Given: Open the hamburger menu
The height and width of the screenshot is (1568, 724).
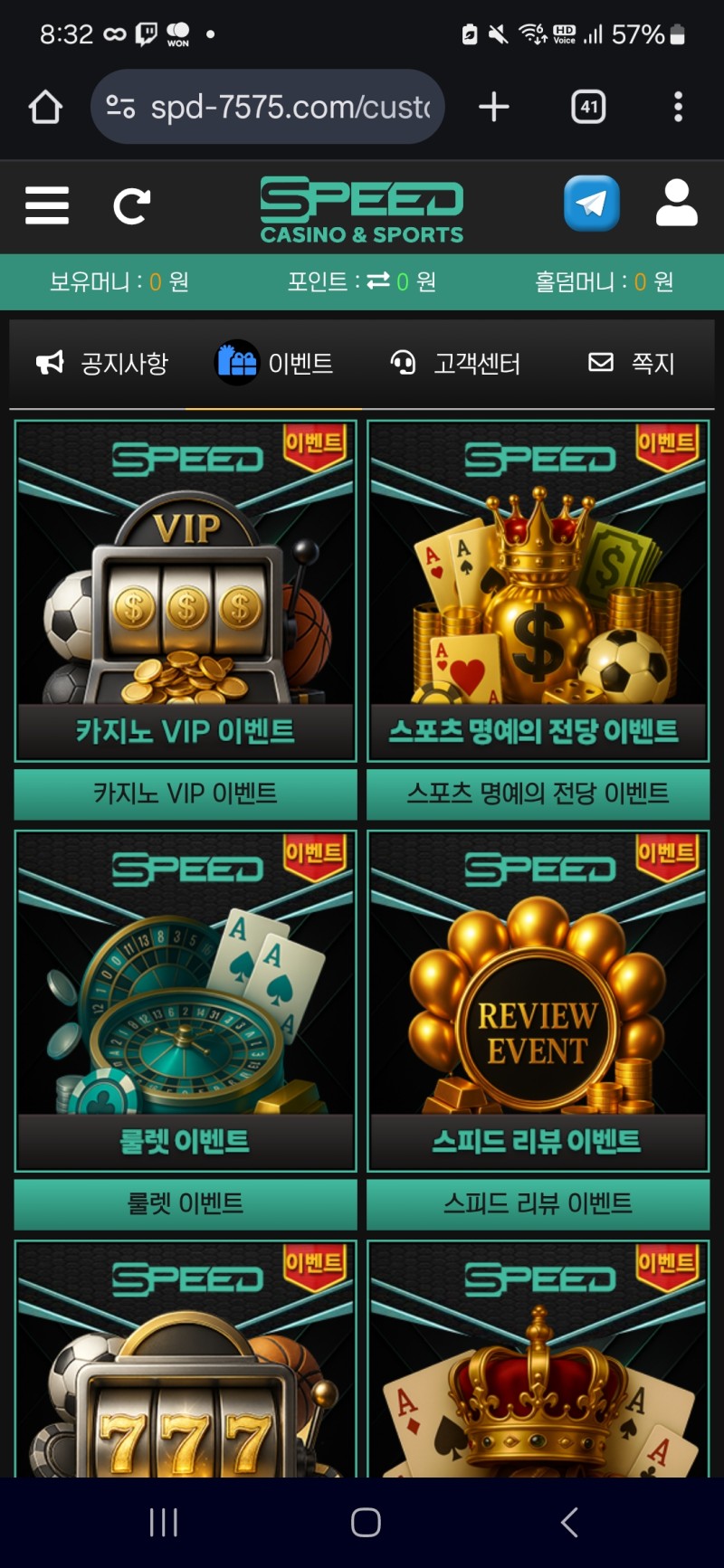Looking at the screenshot, I should pos(47,205).
